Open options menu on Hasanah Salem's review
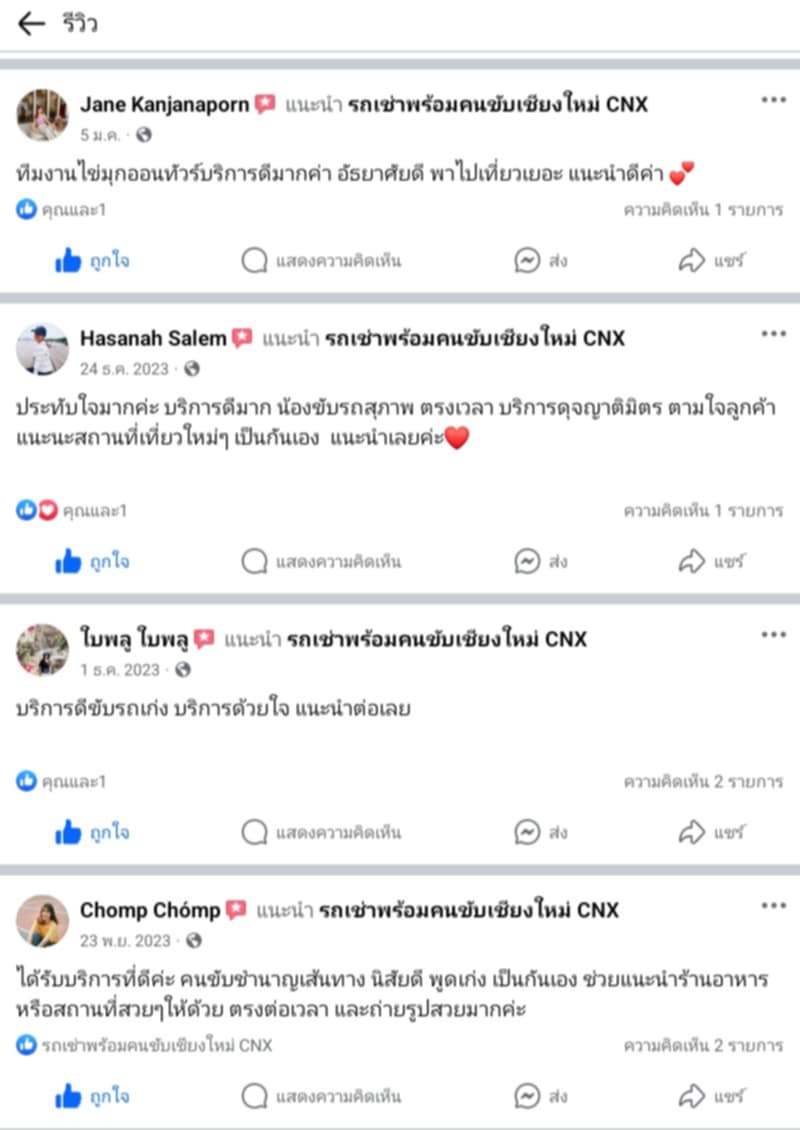The width and height of the screenshot is (800, 1130). click(773, 333)
